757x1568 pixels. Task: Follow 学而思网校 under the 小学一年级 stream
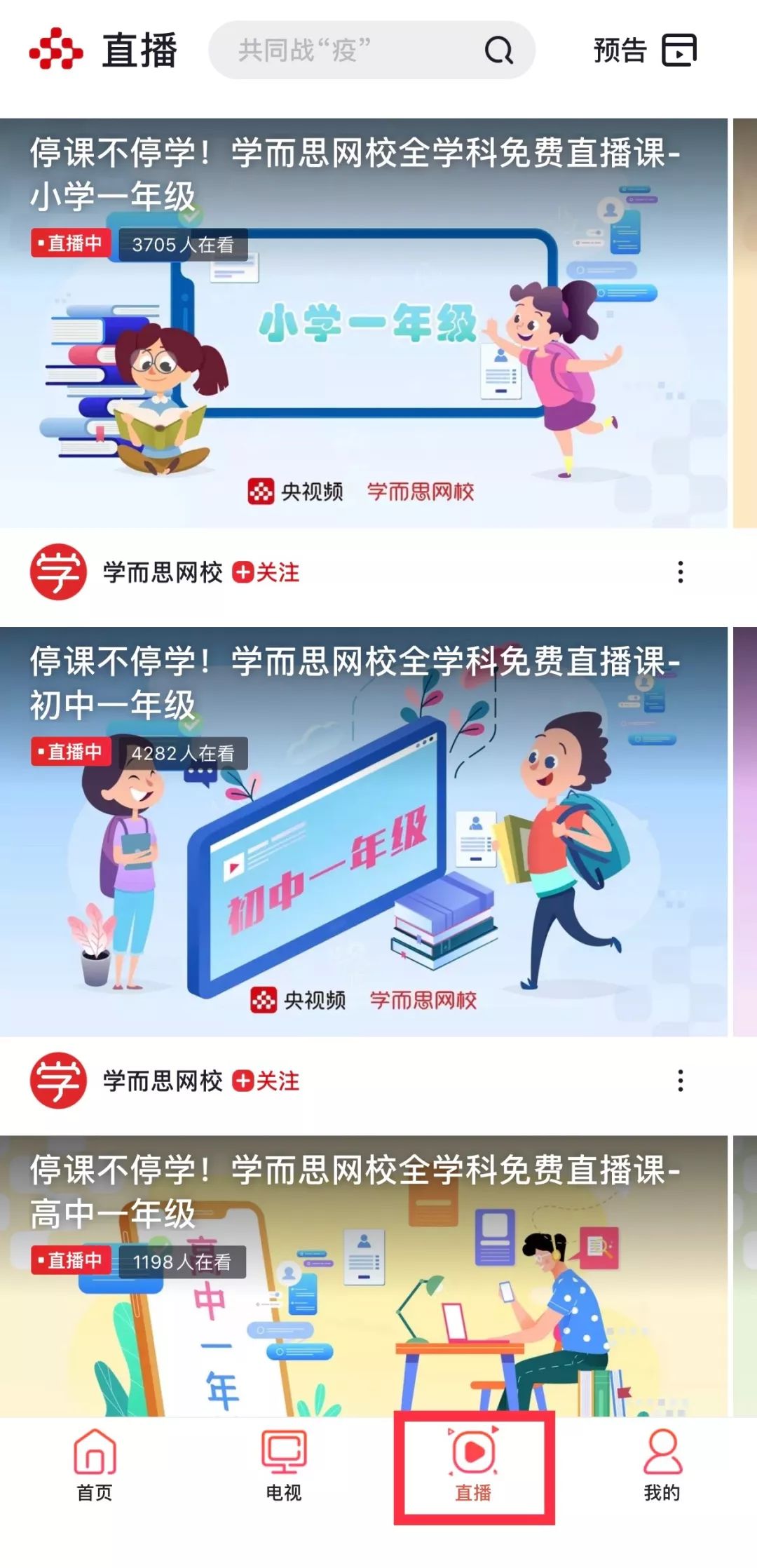coord(266,572)
